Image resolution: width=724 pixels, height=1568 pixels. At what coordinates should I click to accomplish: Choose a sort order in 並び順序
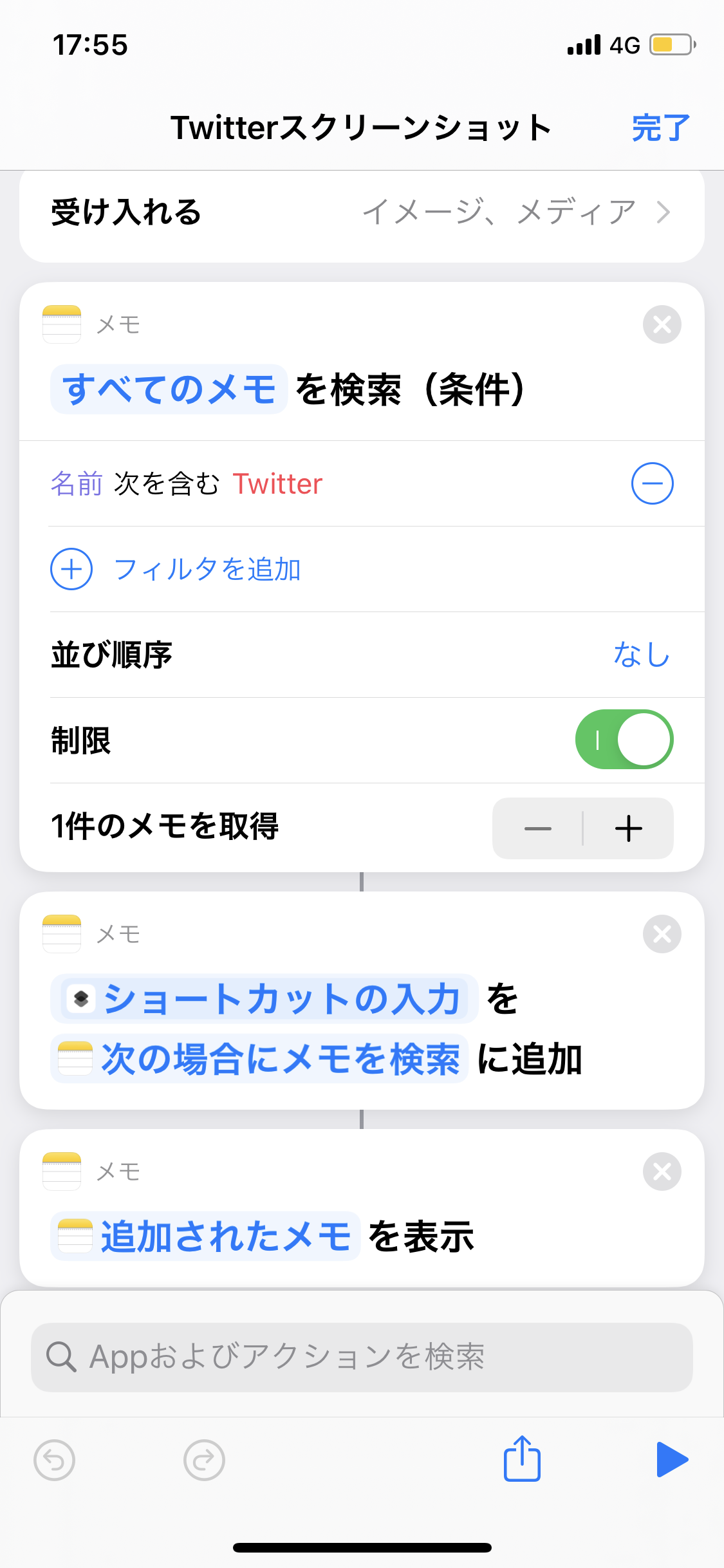coord(641,655)
